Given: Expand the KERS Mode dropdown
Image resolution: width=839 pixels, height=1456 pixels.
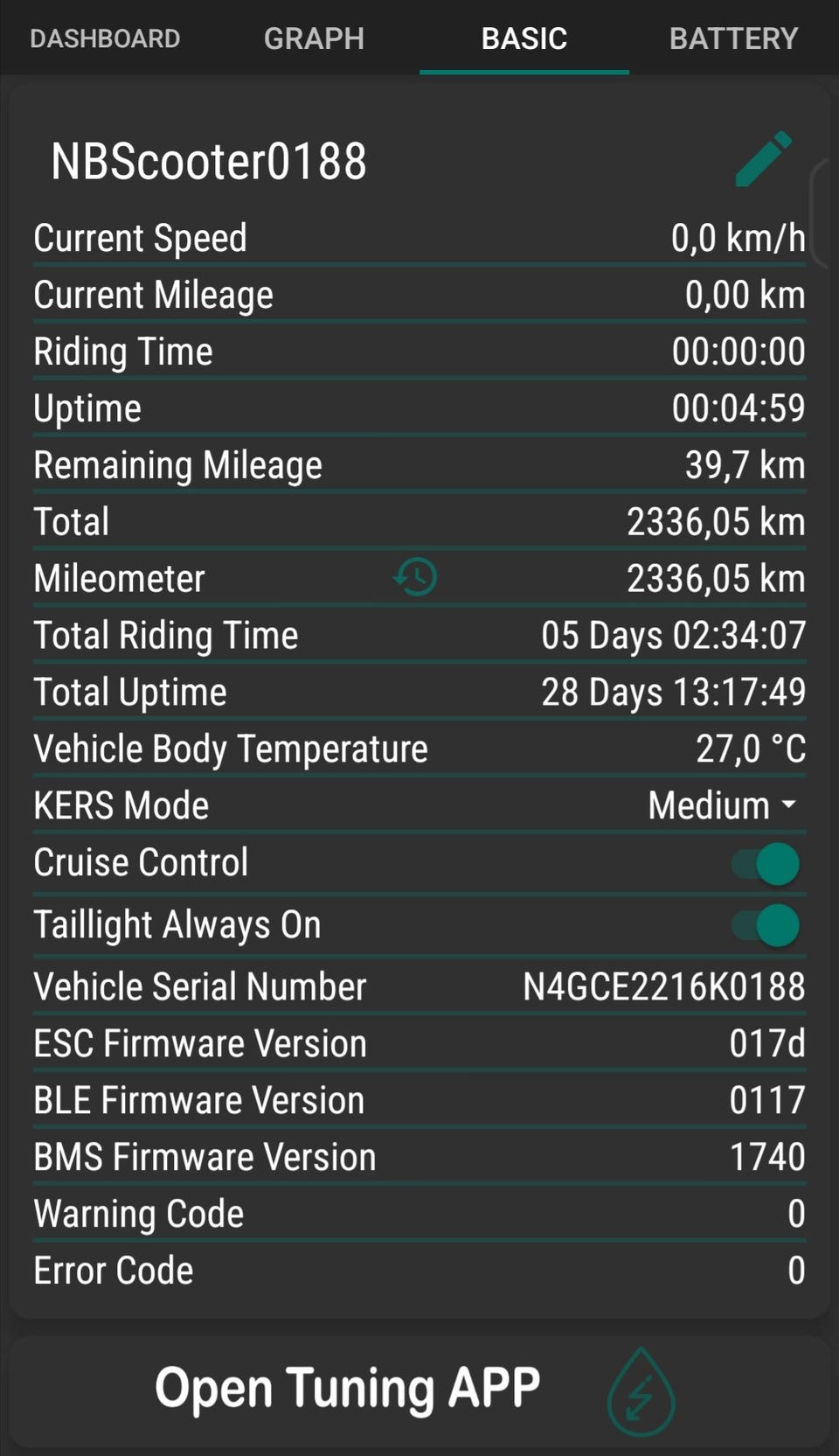Looking at the screenshot, I should [x=723, y=805].
